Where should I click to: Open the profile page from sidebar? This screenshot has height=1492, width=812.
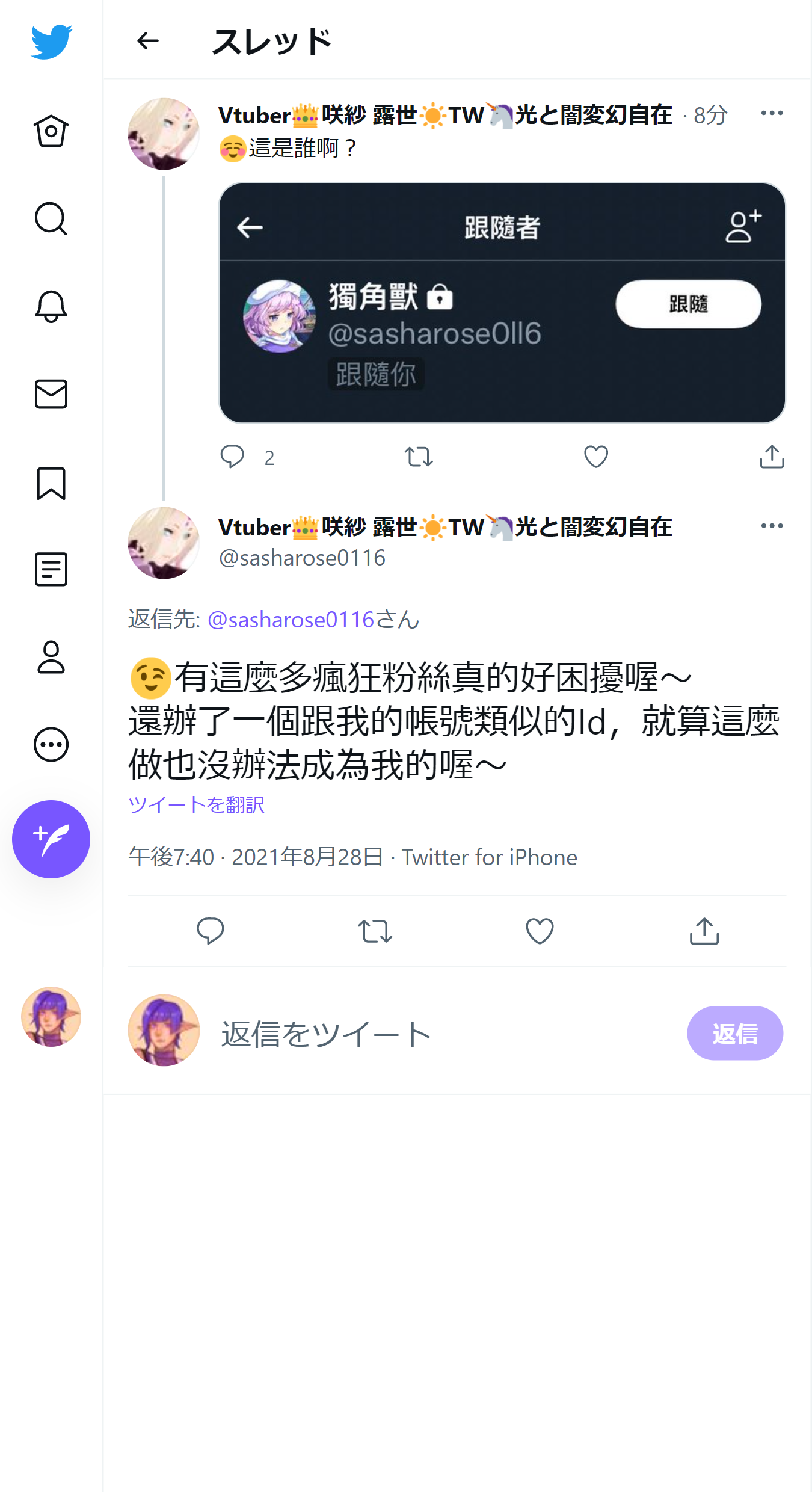[x=51, y=656]
